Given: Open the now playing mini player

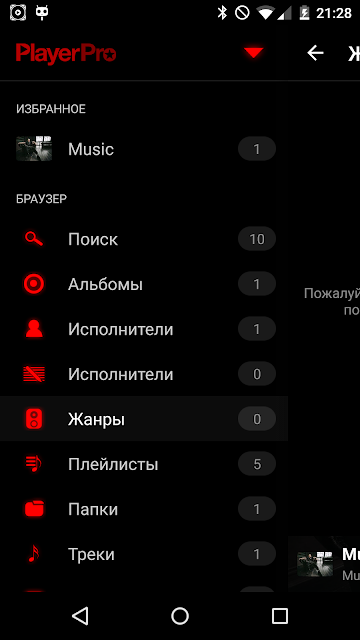Looking at the screenshot, I should click(x=324, y=564).
